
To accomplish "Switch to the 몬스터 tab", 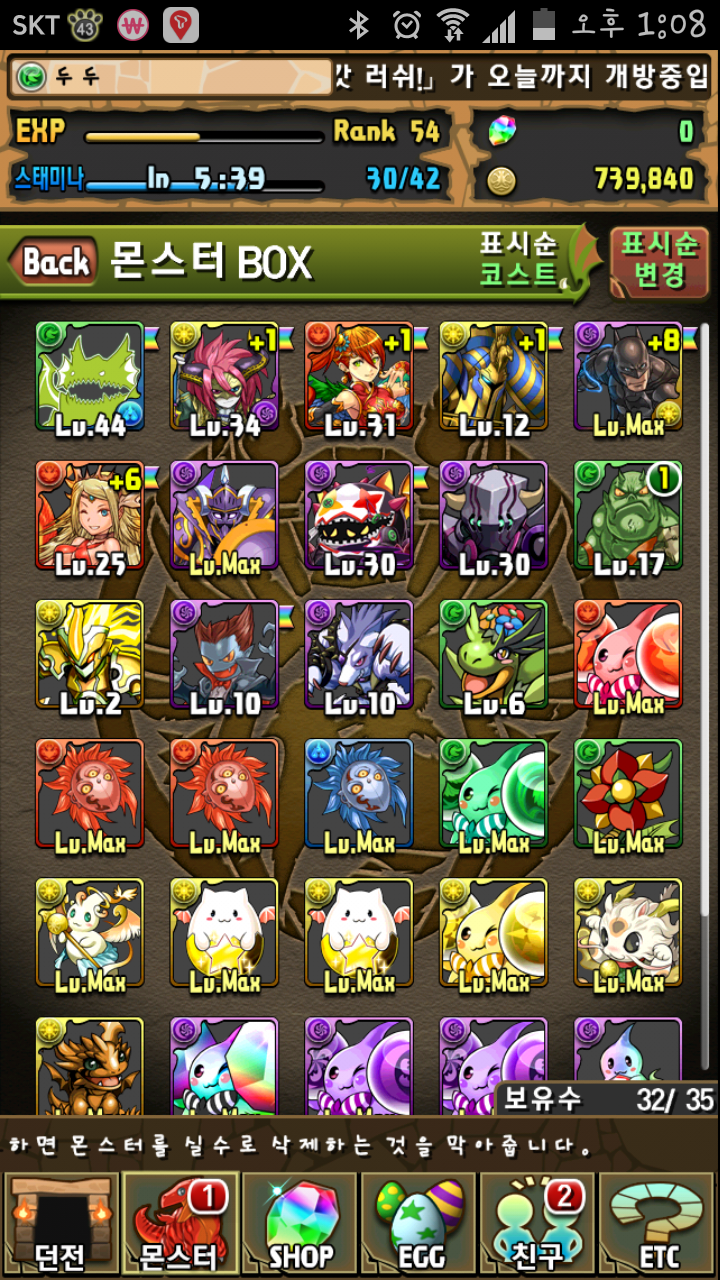I will [180, 1225].
